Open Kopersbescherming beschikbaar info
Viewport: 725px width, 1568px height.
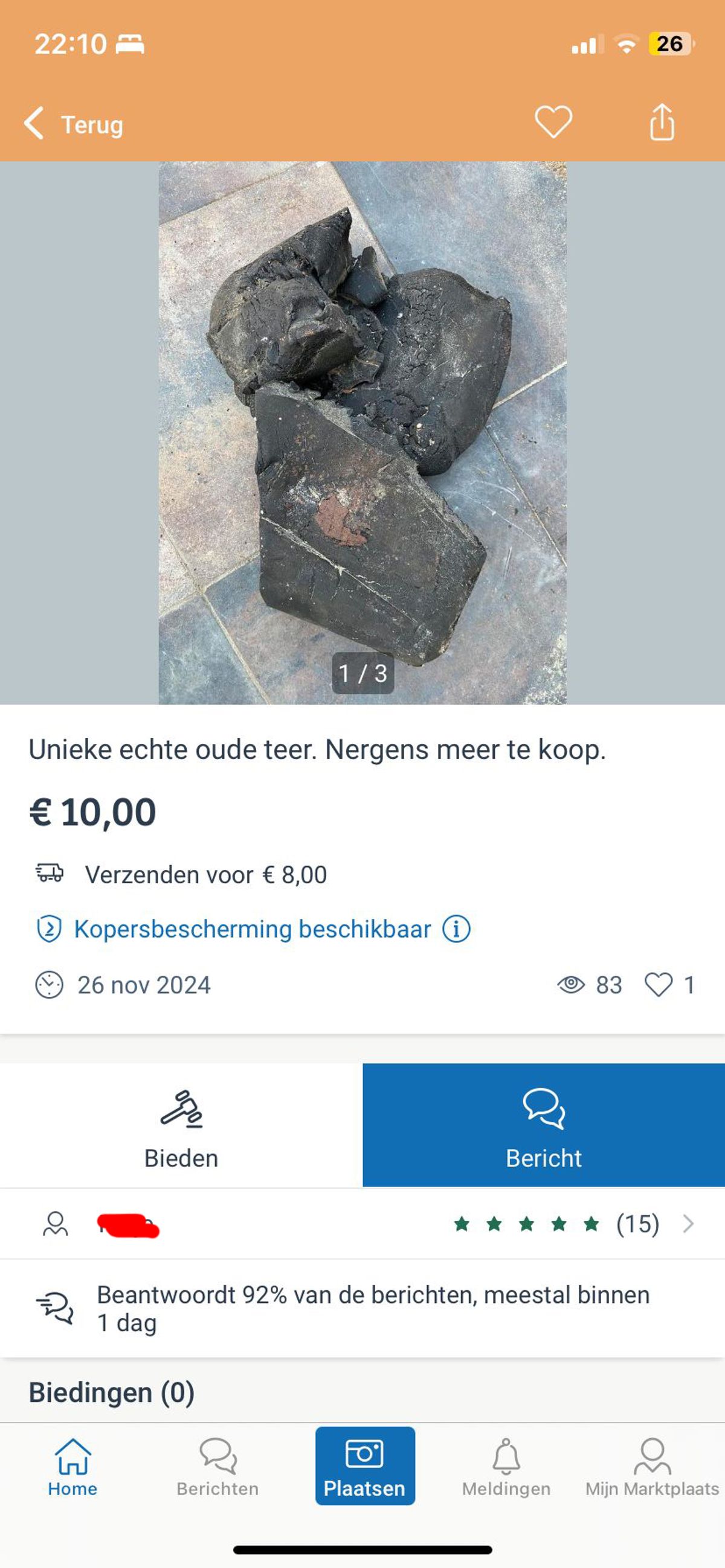coord(456,929)
